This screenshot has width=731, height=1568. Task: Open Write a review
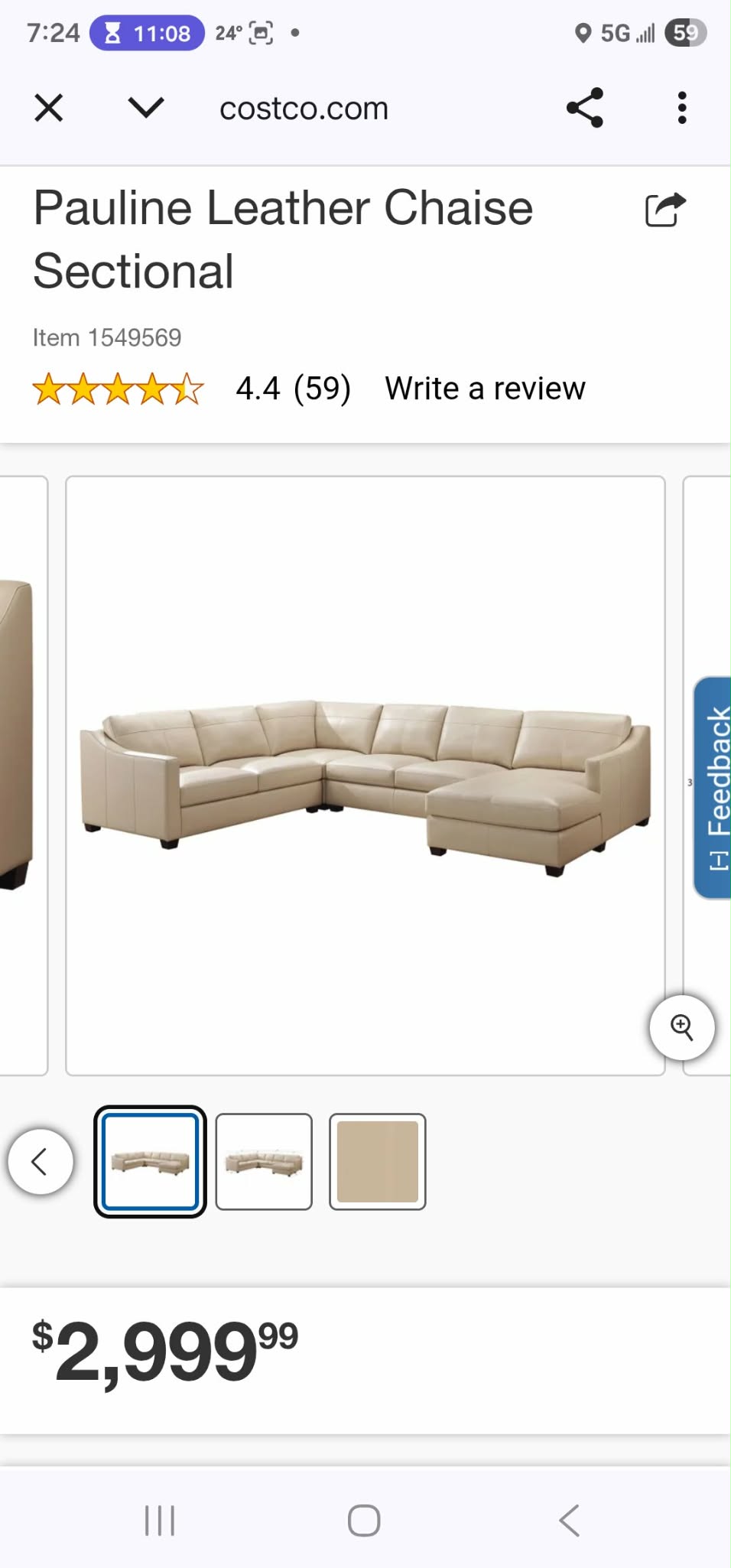[486, 389]
